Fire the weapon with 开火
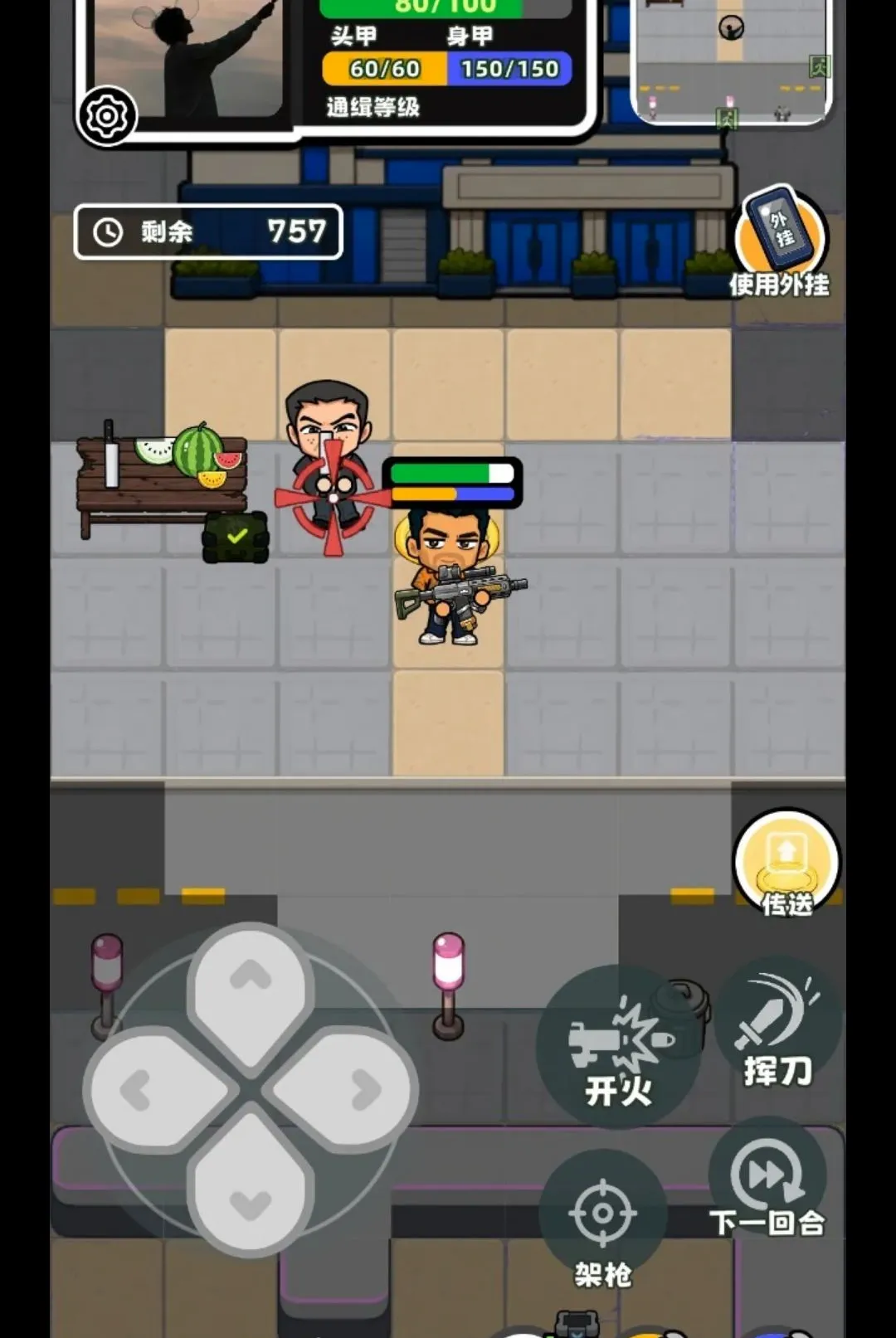 coord(619,1045)
